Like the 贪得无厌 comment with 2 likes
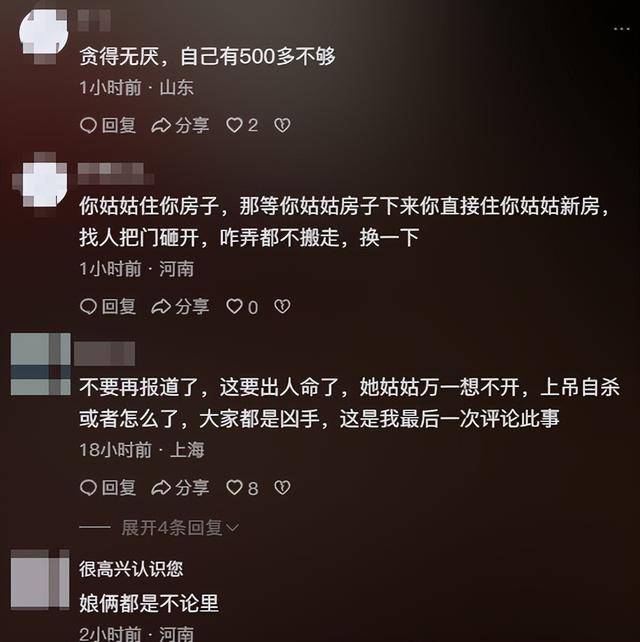 241,125
